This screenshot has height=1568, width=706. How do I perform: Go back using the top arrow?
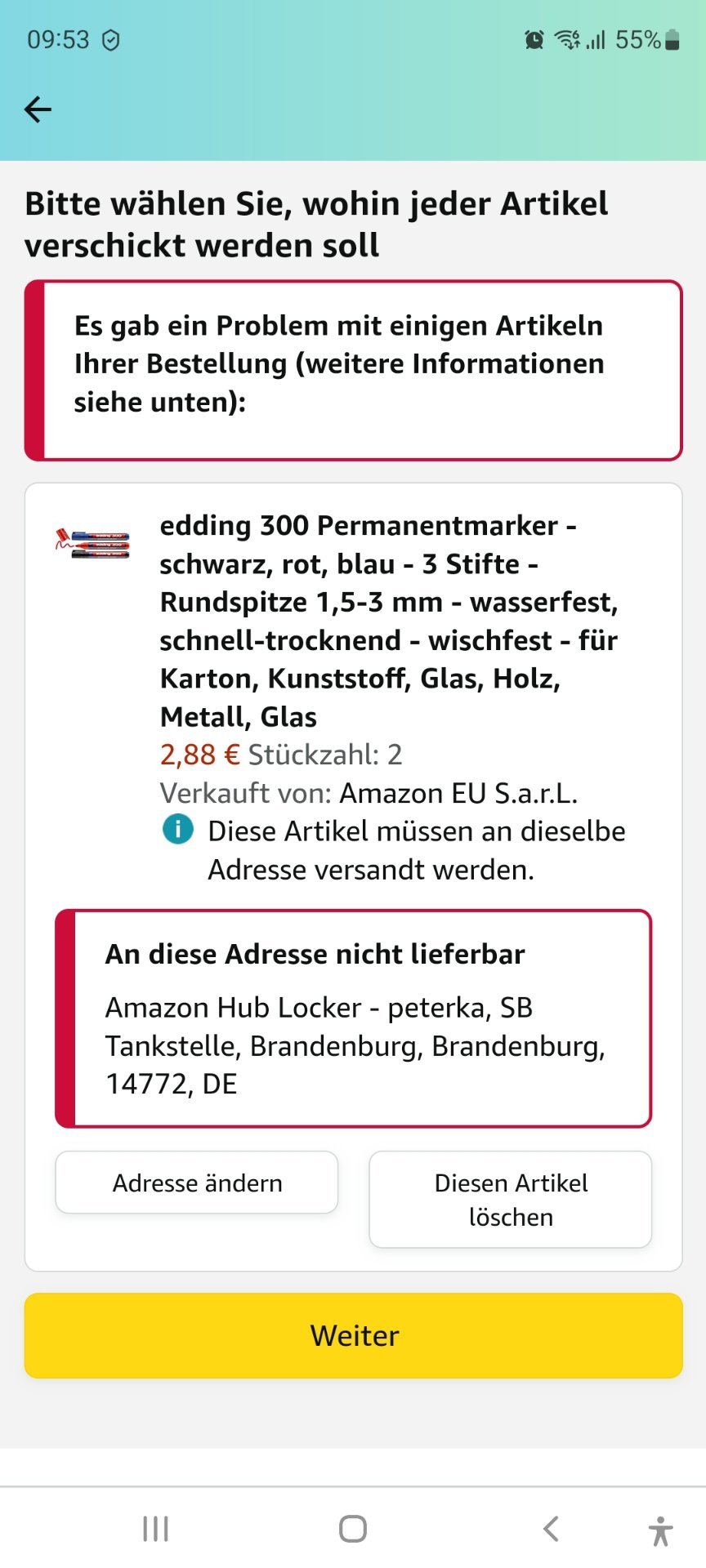click(38, 109)
